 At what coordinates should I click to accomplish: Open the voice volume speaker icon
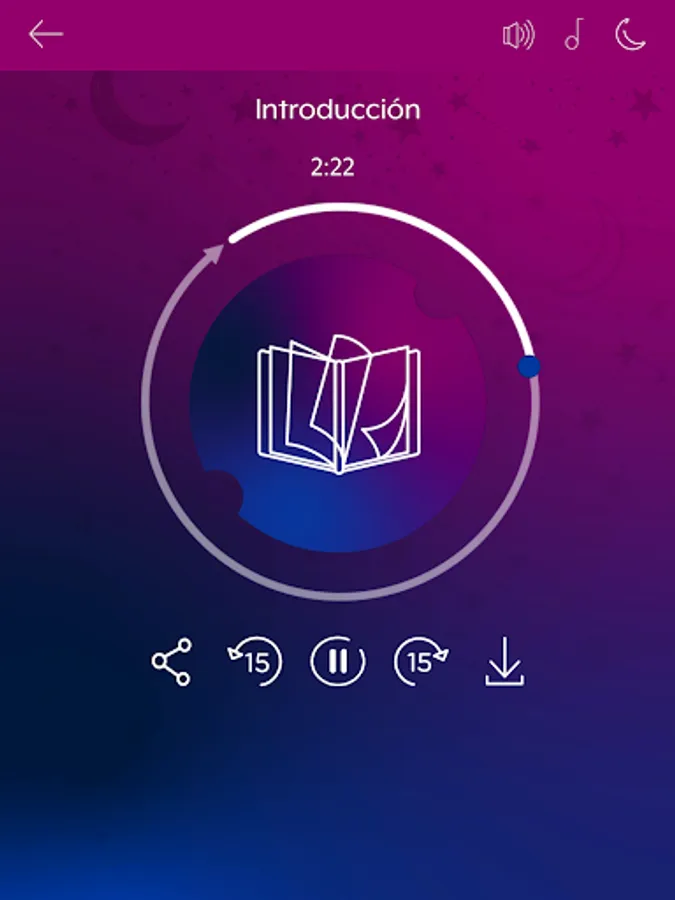tap(518, 35)
